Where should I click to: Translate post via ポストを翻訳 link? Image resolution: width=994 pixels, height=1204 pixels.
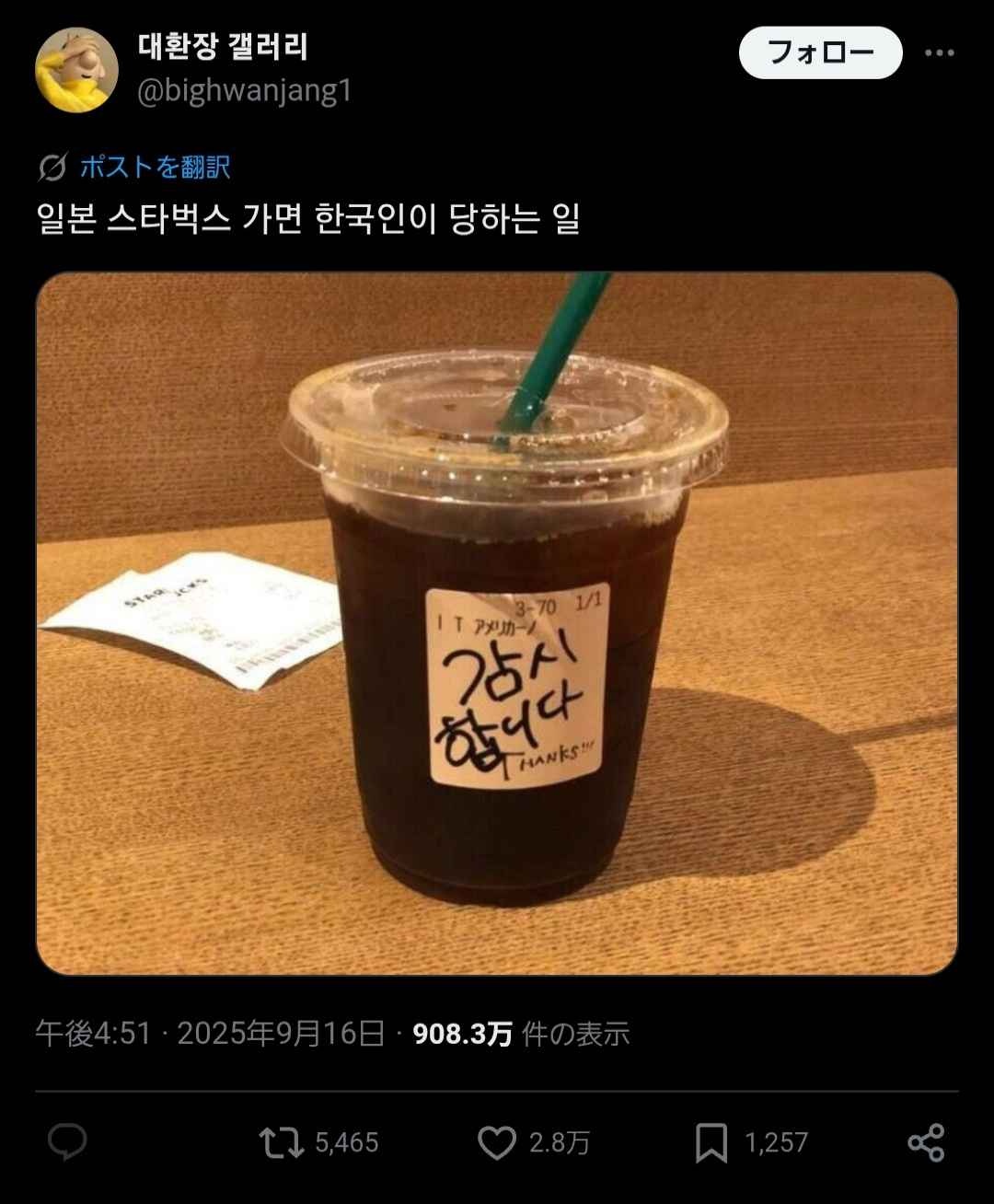point(154,167)
